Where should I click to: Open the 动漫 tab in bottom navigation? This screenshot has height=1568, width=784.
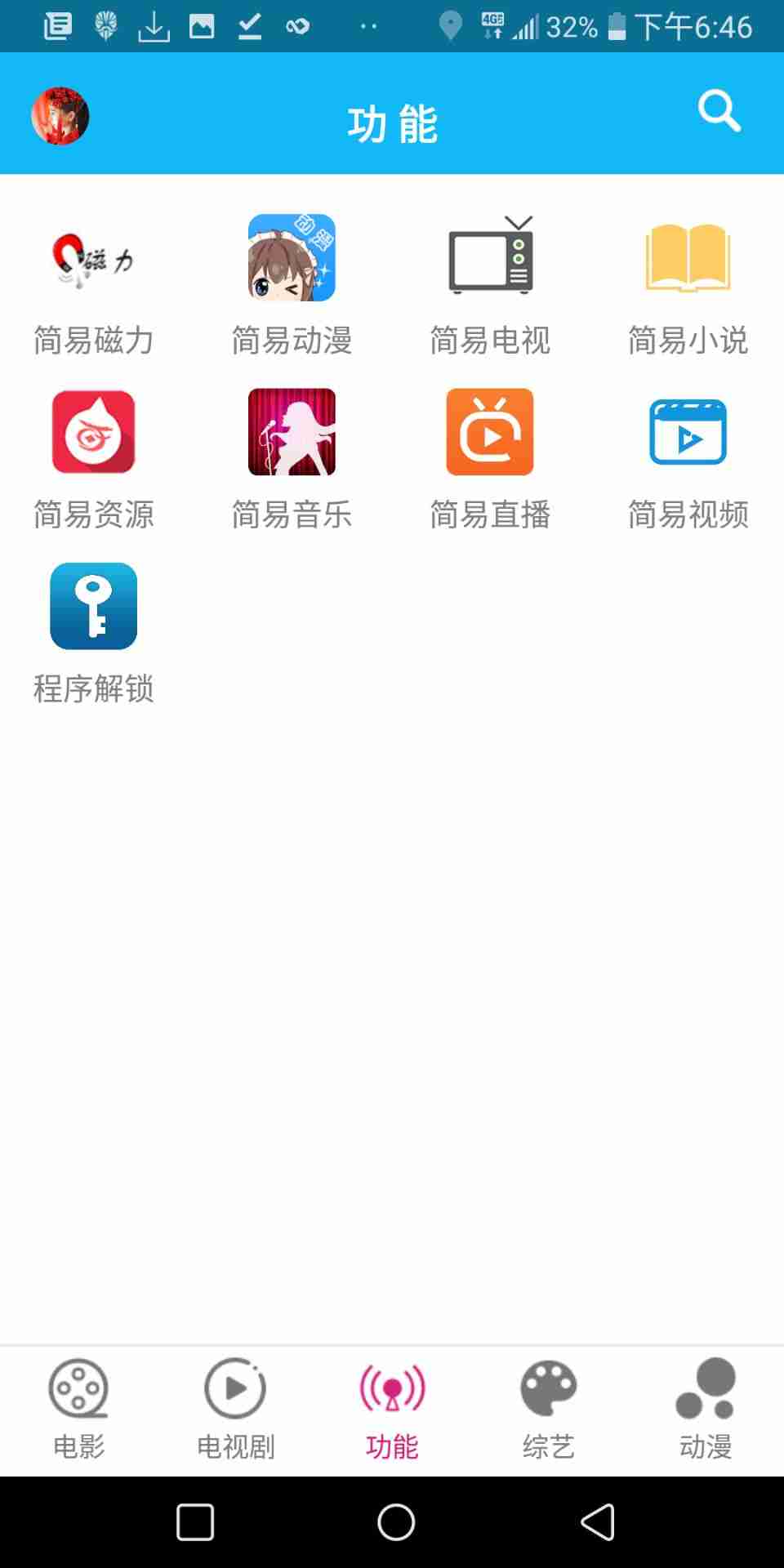point(706,1409)
